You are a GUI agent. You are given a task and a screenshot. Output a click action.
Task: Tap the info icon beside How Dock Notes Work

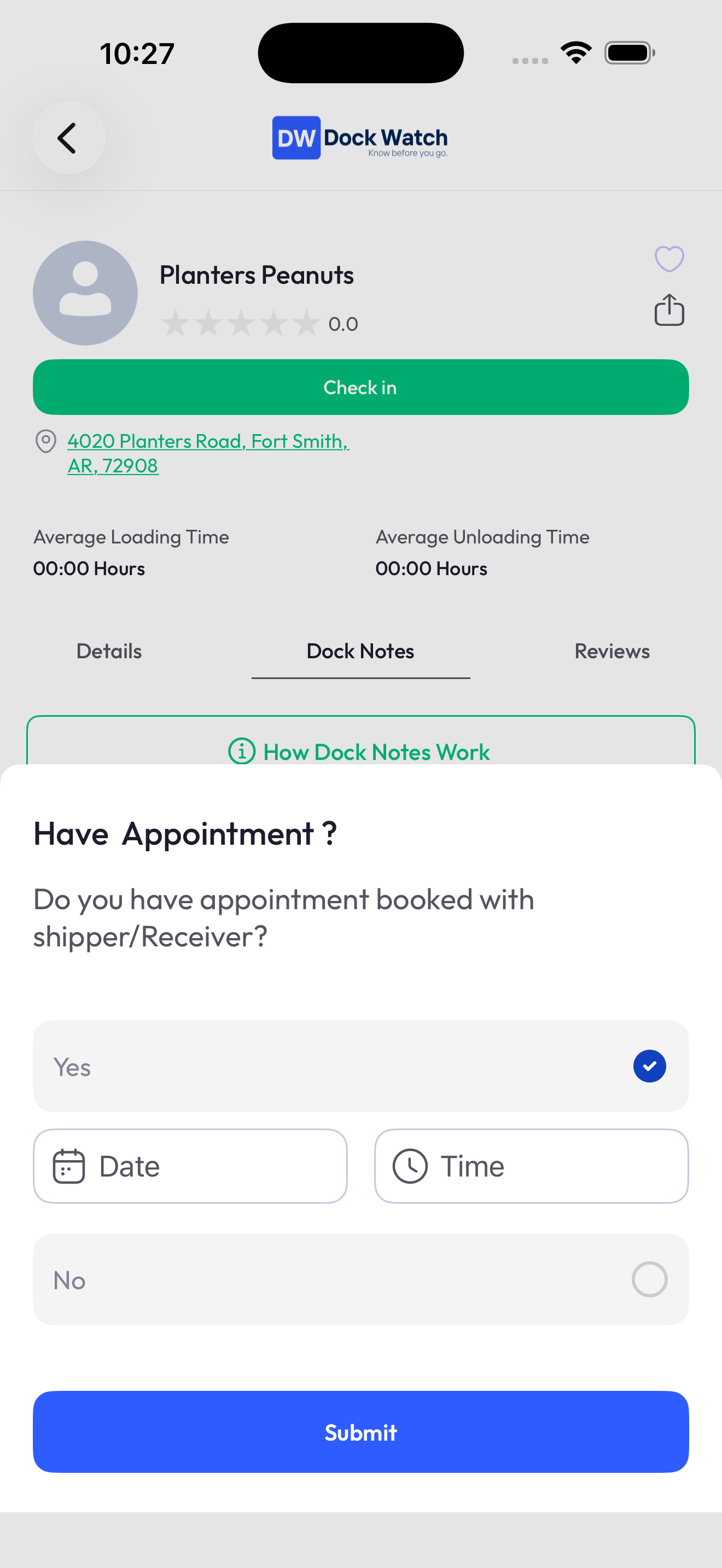click(242, 752)
